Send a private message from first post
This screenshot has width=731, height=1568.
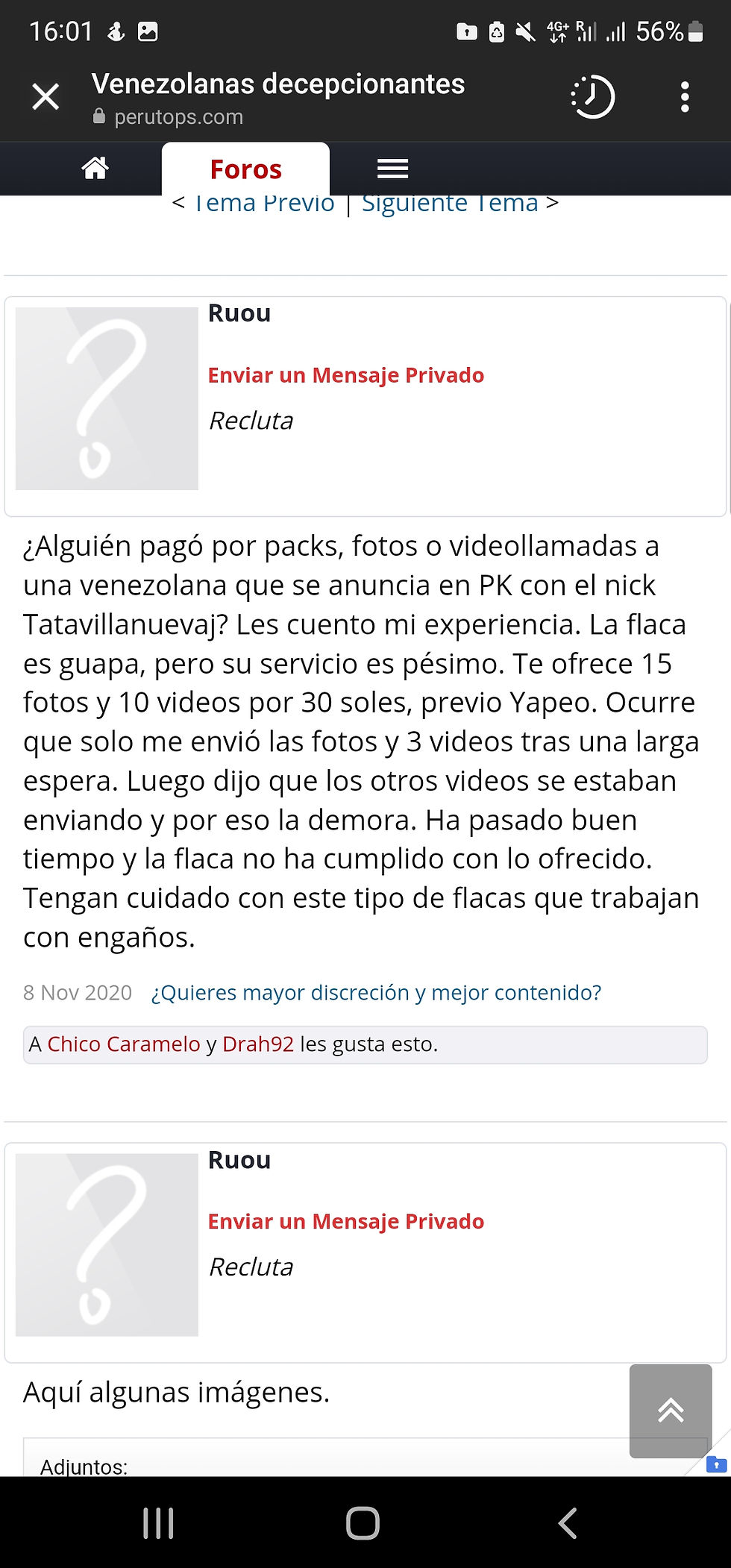click(x=345, y=375)
